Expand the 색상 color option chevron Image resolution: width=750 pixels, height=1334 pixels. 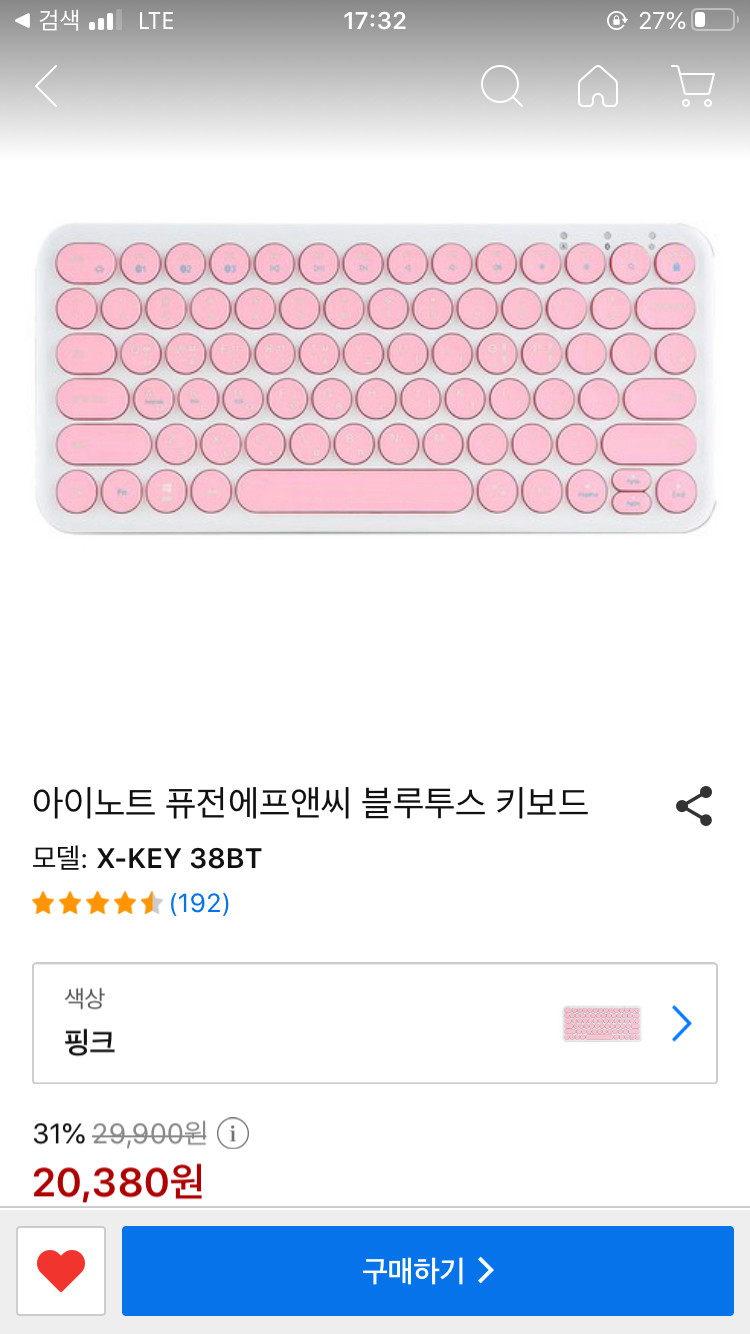click(x=682, y=1023)
